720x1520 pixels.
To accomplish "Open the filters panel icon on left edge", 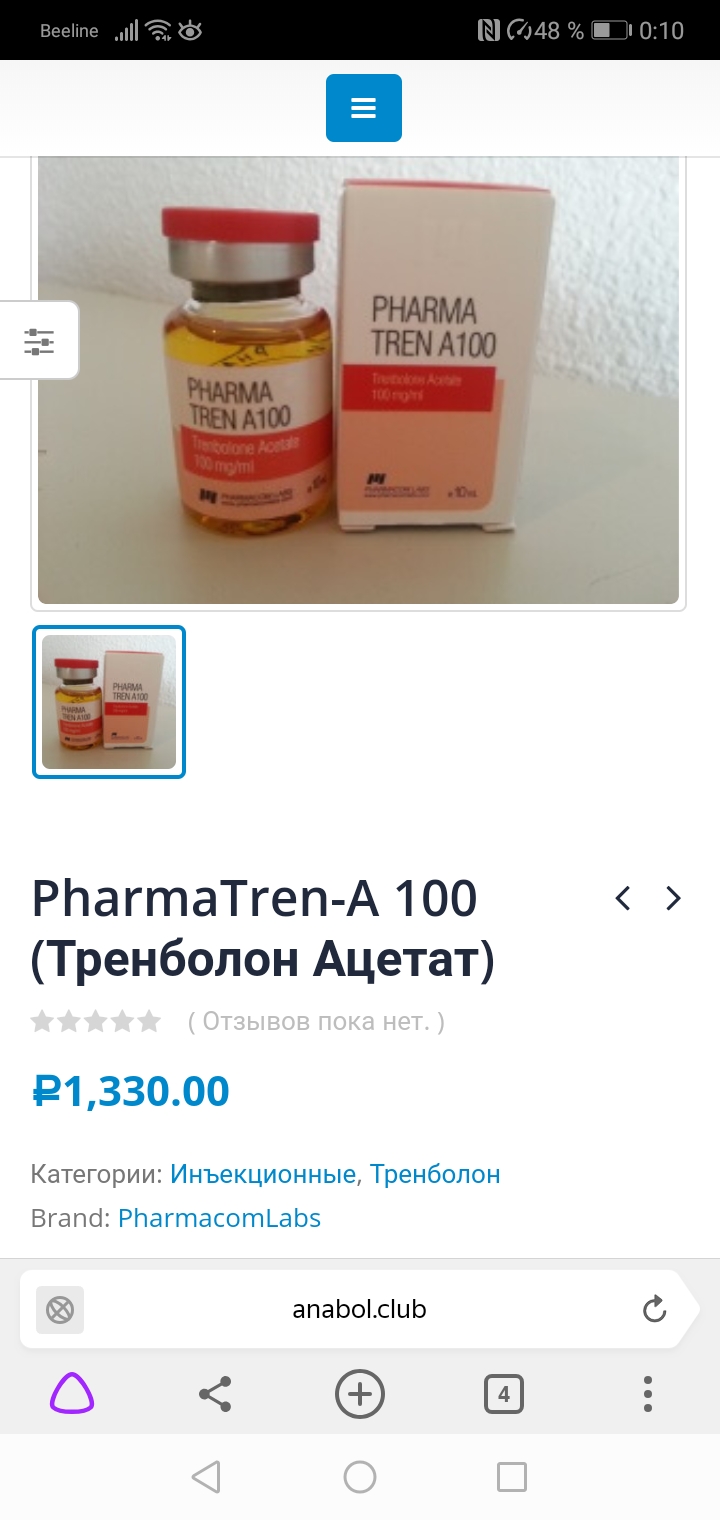I will click(38, 340).
